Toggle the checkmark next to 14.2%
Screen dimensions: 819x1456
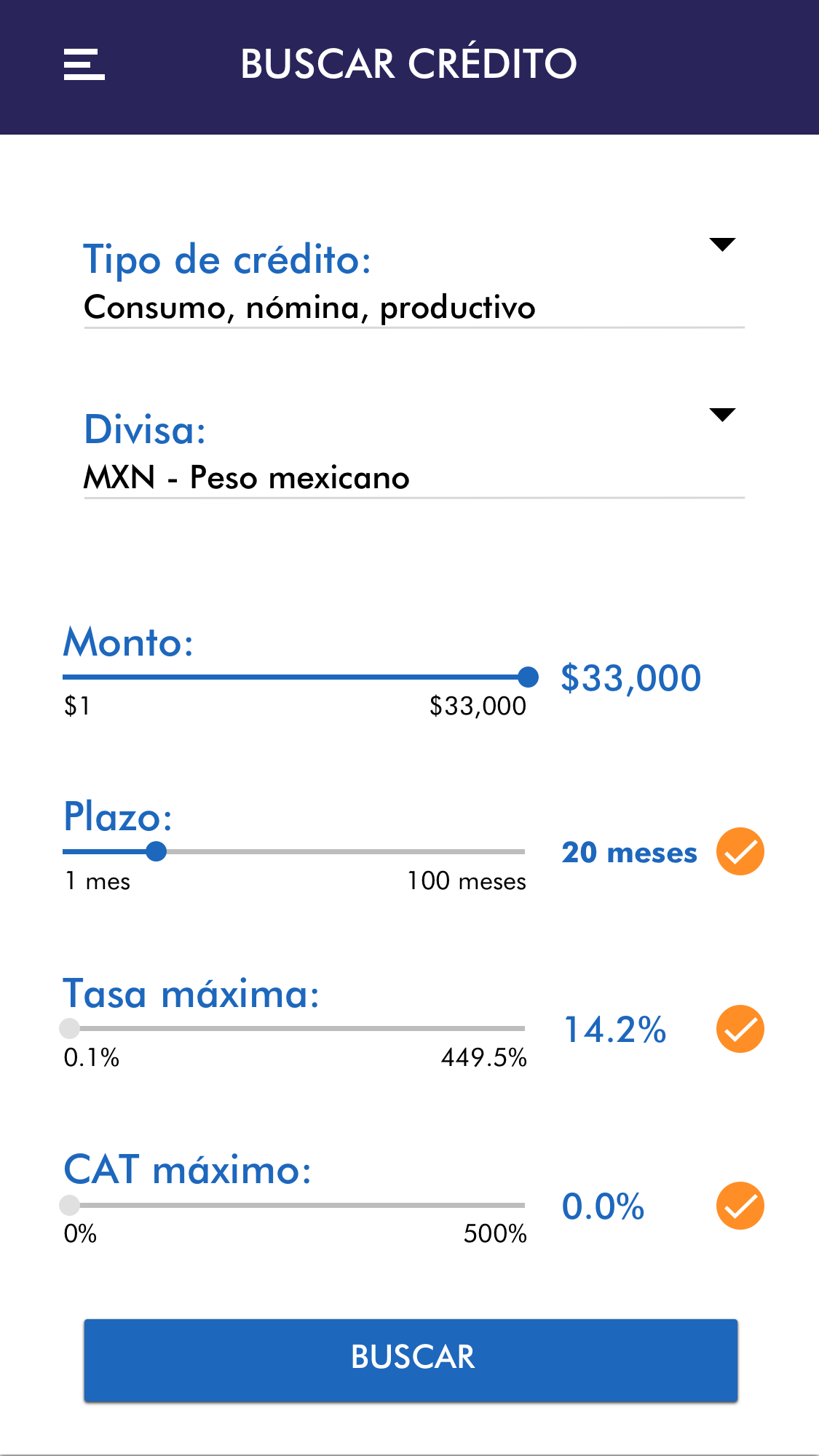pyautogui.click(x=740, y=1029)
